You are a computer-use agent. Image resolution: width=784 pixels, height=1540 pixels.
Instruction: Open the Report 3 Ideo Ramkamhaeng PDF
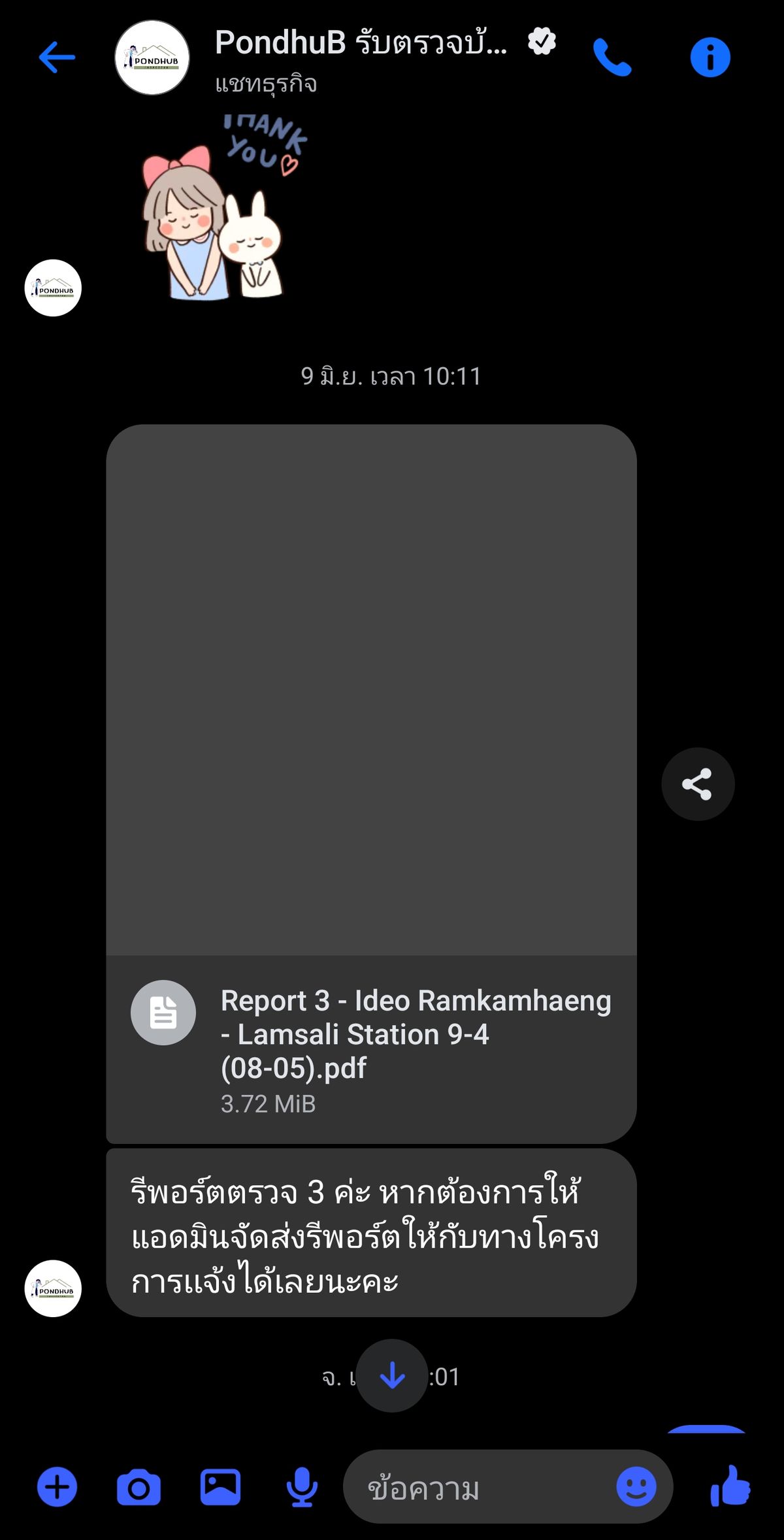point(371,783)
